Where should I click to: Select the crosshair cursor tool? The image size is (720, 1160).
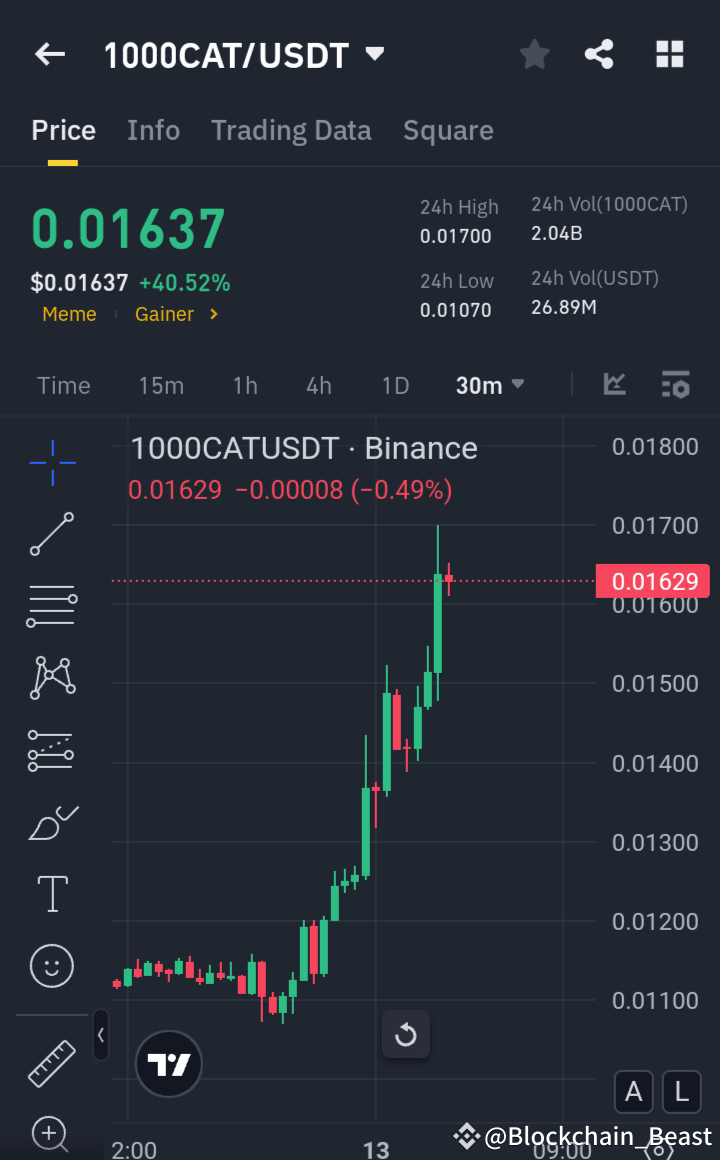pos(51,462)
